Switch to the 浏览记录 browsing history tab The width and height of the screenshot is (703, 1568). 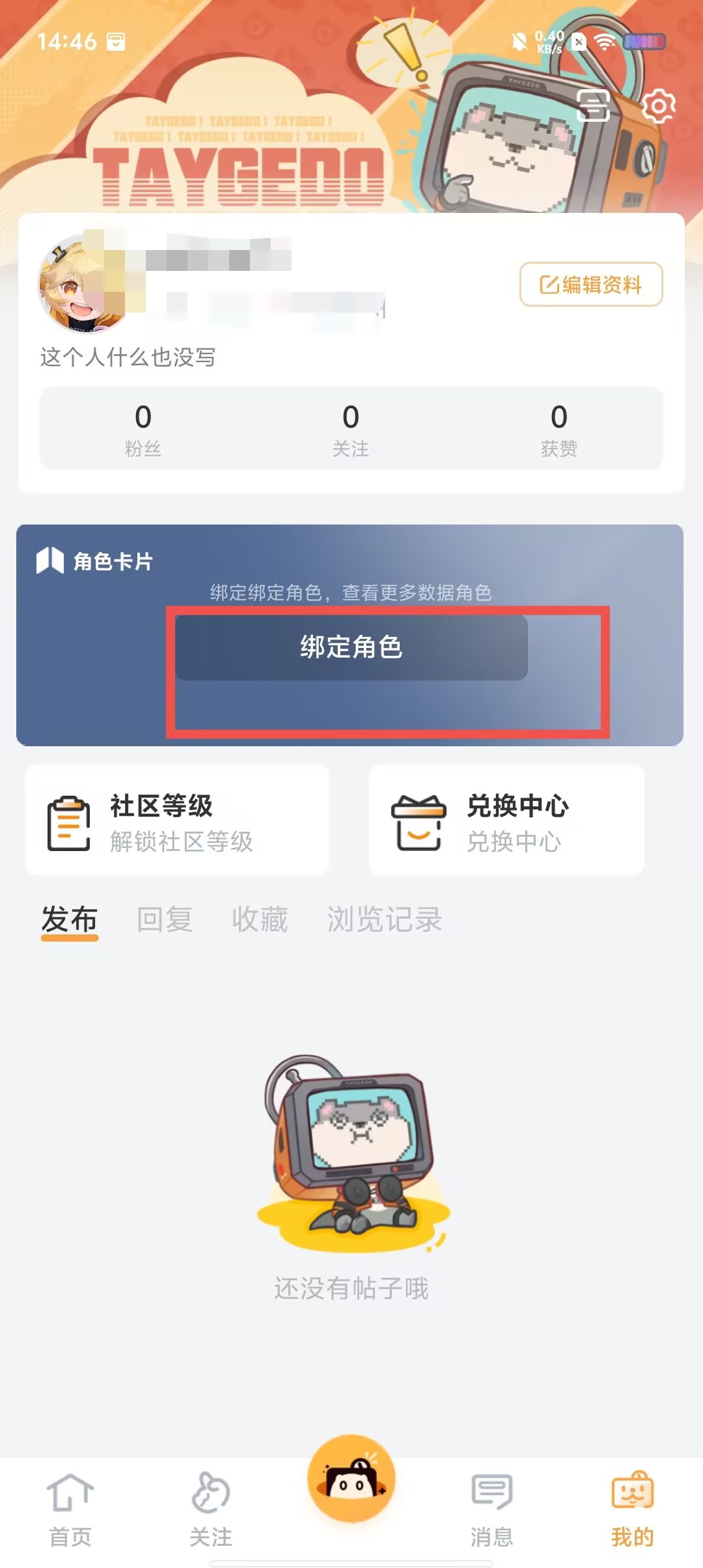coord(385,919)
